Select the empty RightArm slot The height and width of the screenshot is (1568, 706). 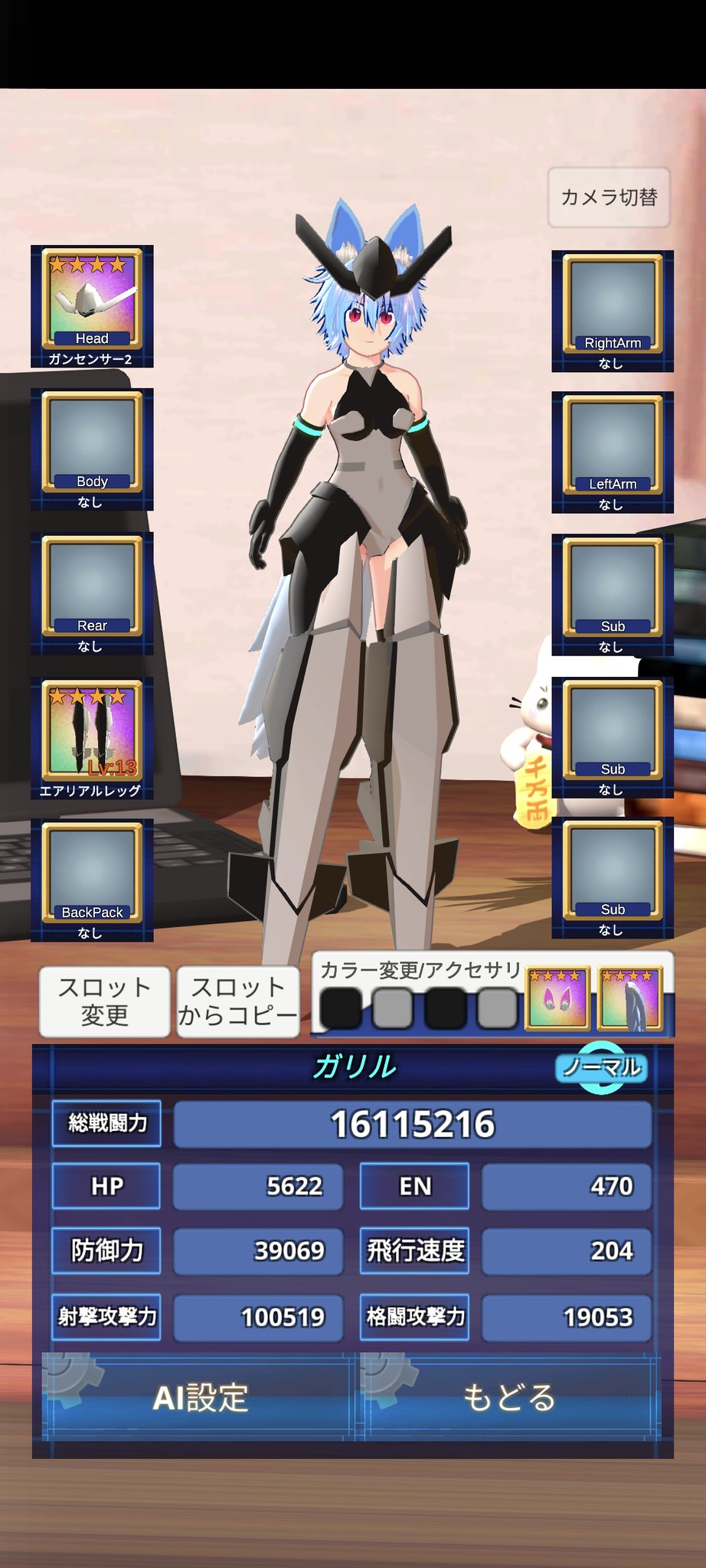[613, 309]
